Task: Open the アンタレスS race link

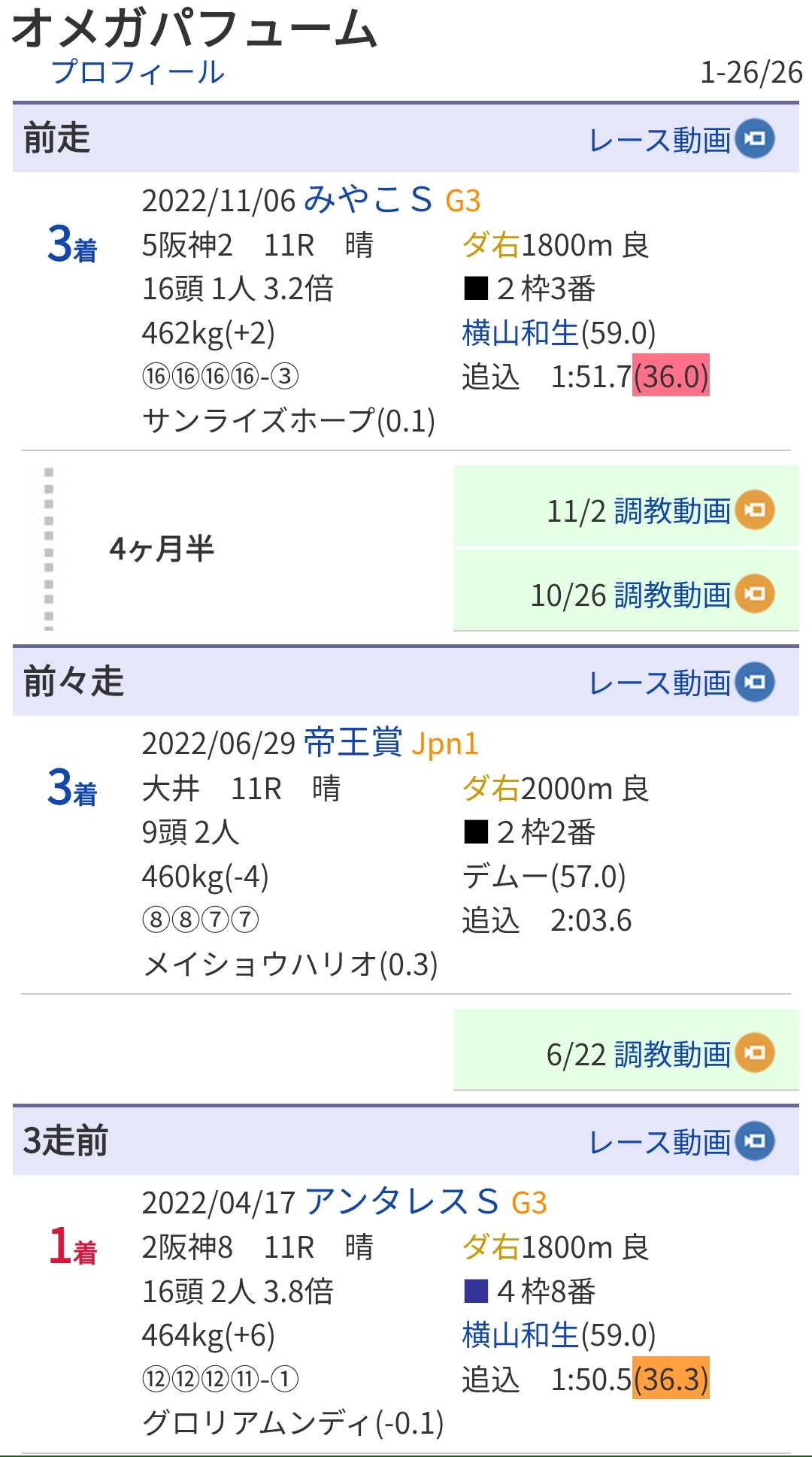Action: [401, 1202]
